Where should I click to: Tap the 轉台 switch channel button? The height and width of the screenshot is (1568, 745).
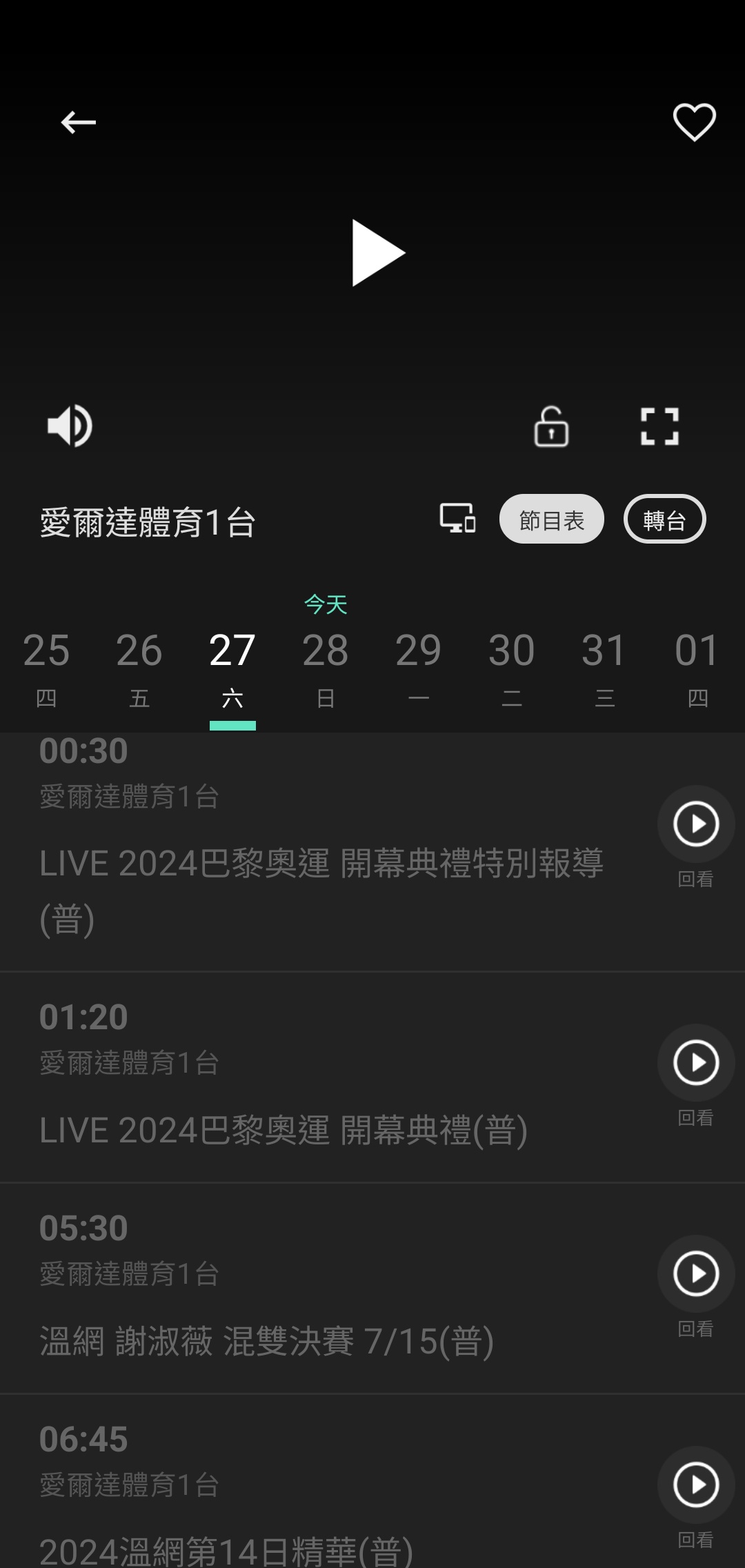pos(664,519)
